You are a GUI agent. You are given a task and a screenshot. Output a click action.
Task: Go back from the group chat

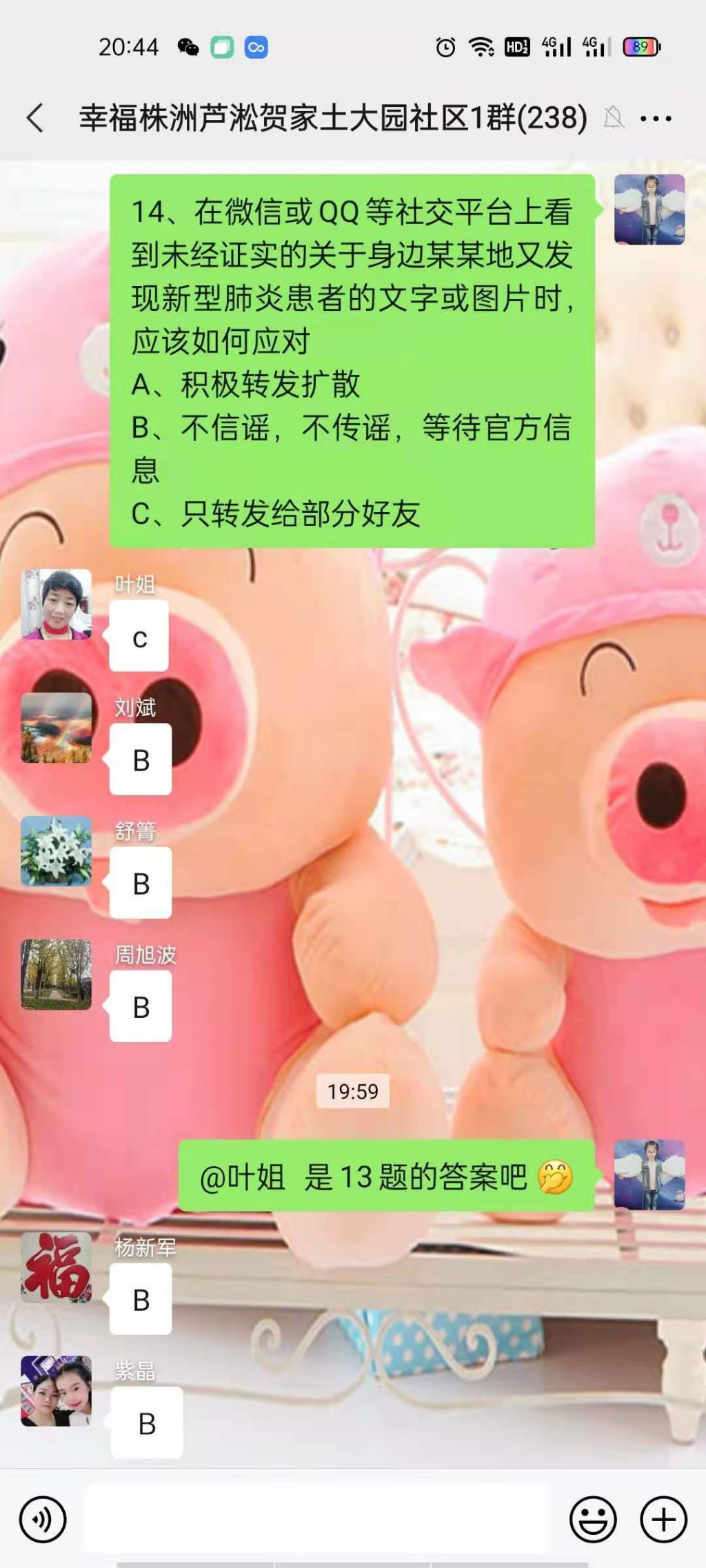click(36, 118)
